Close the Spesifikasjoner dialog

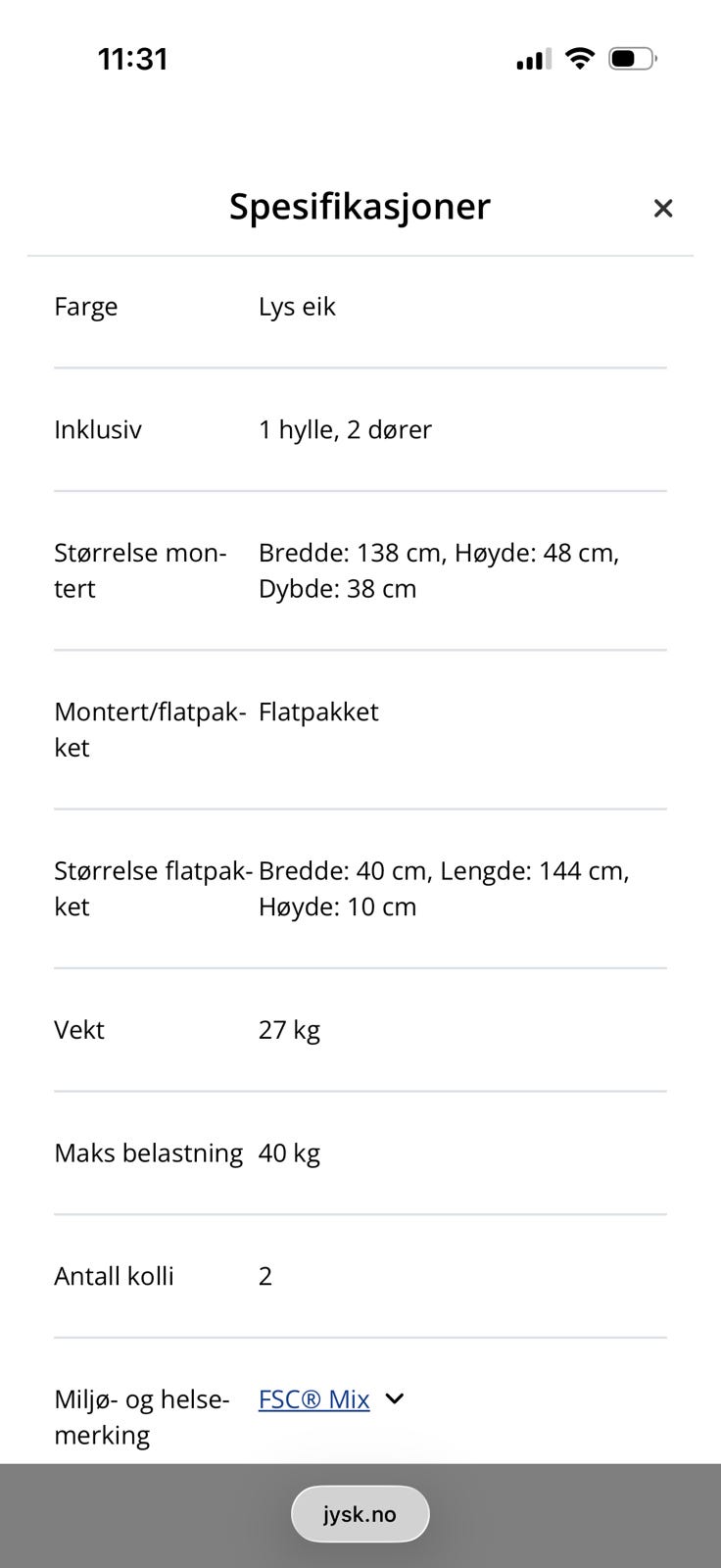point(663,208)
